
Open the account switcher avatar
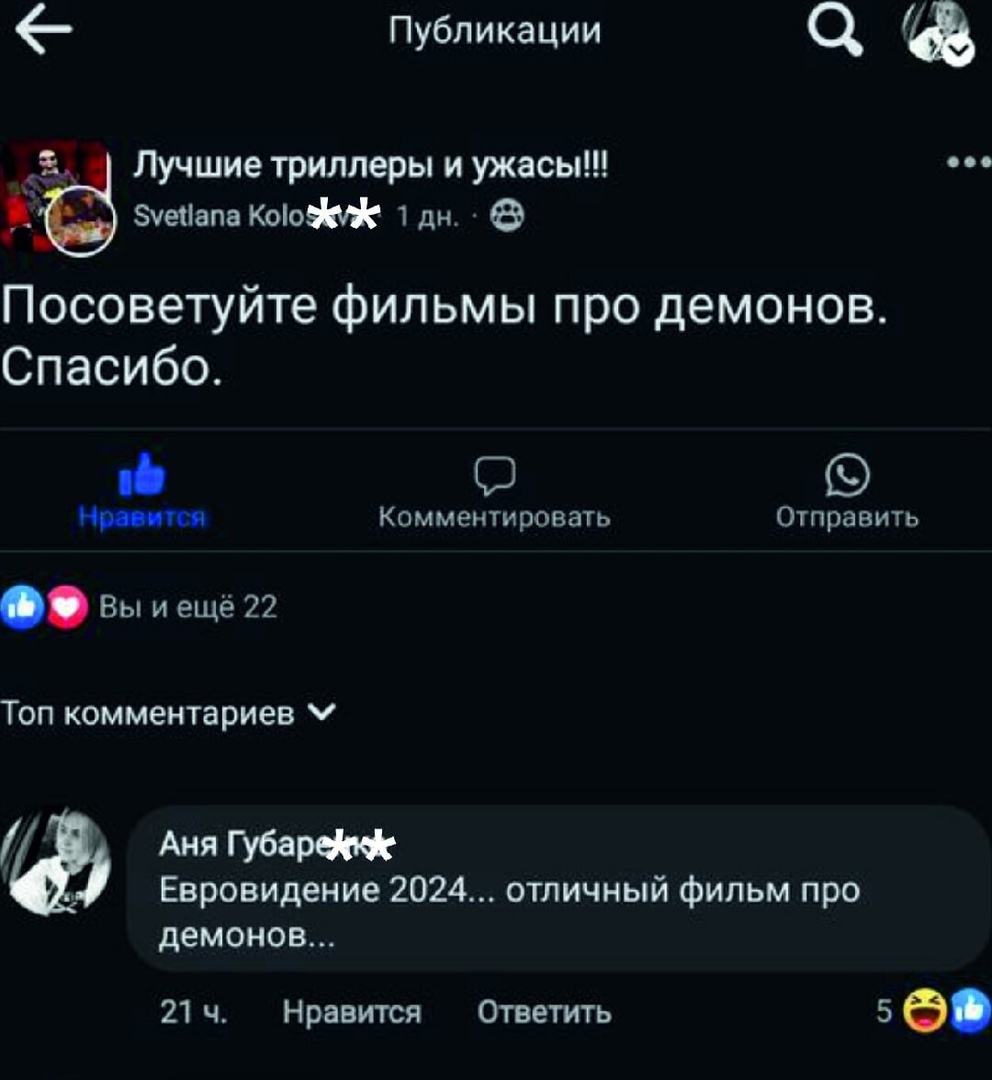[x=937, y=35]
